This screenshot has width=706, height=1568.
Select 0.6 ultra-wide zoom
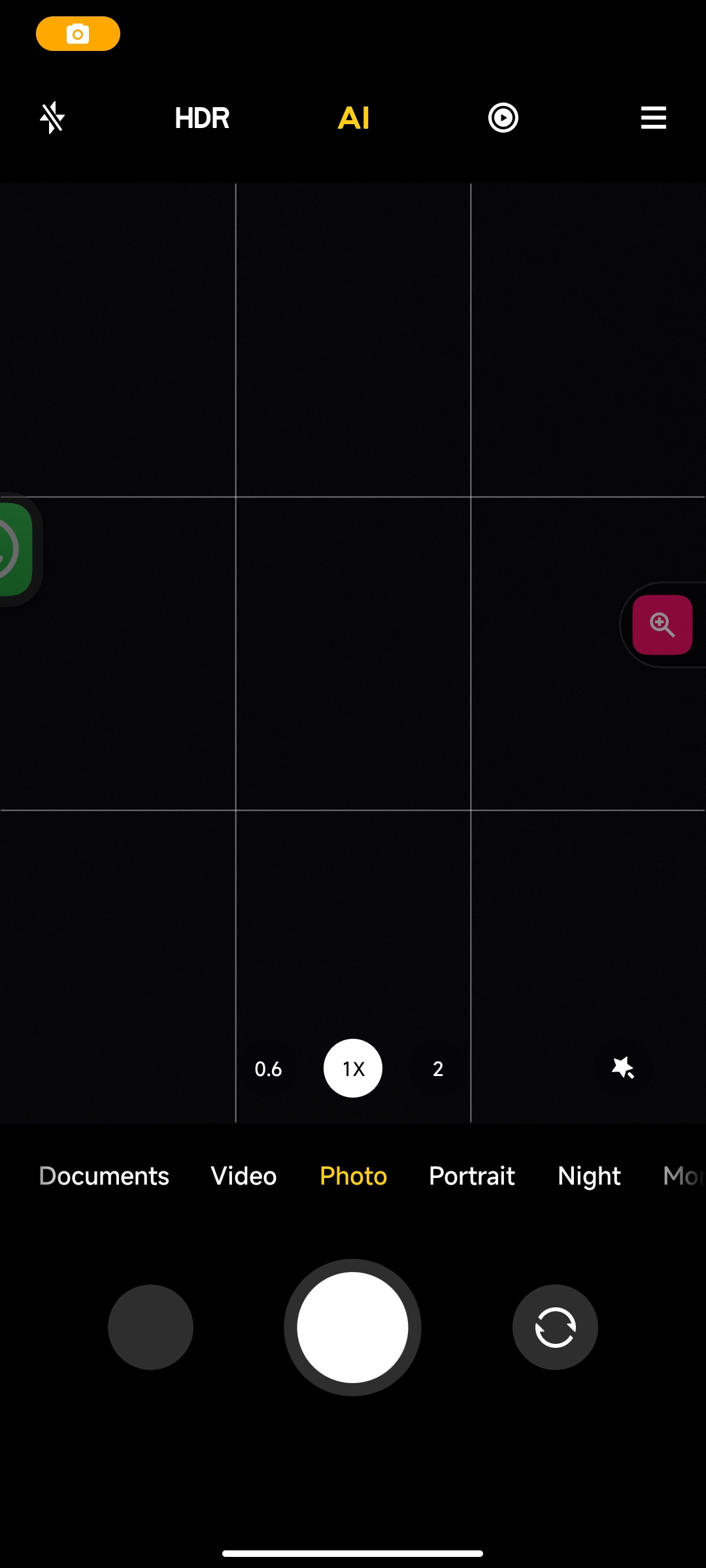point(268,1069)
